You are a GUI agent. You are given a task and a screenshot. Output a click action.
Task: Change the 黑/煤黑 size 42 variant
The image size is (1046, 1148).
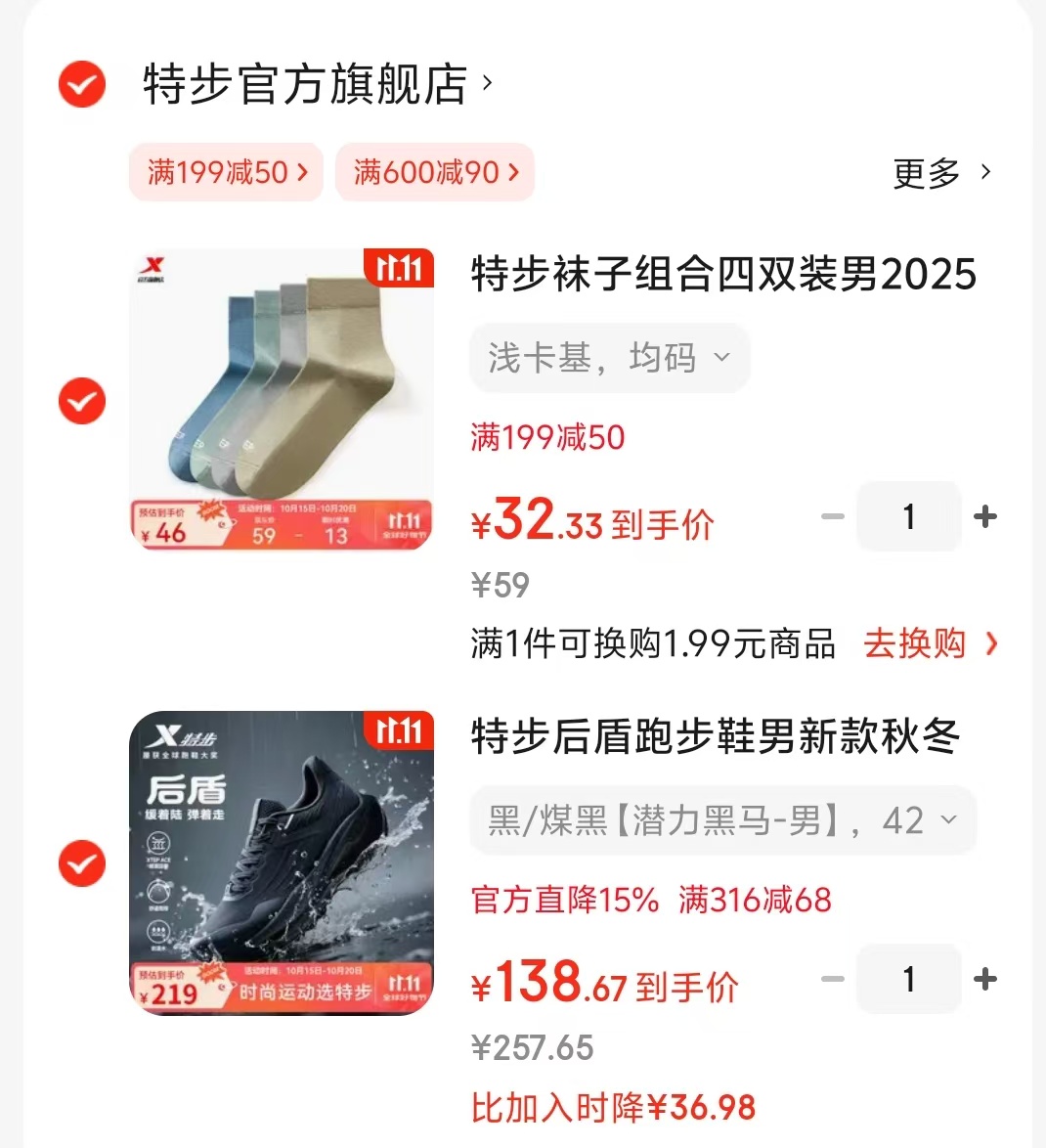coord(722,820)
